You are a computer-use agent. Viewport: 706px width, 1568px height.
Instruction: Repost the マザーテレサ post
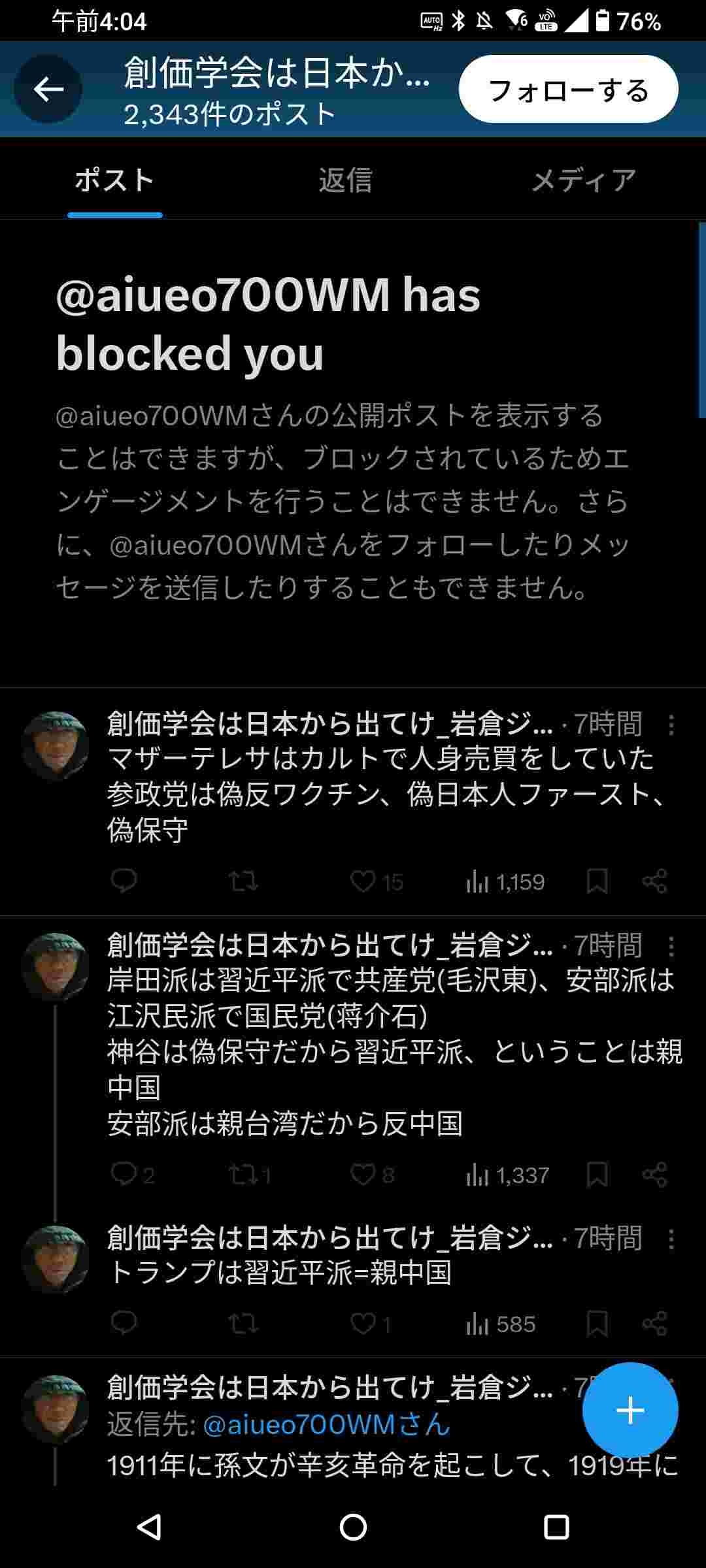click(x=243, y=881)
